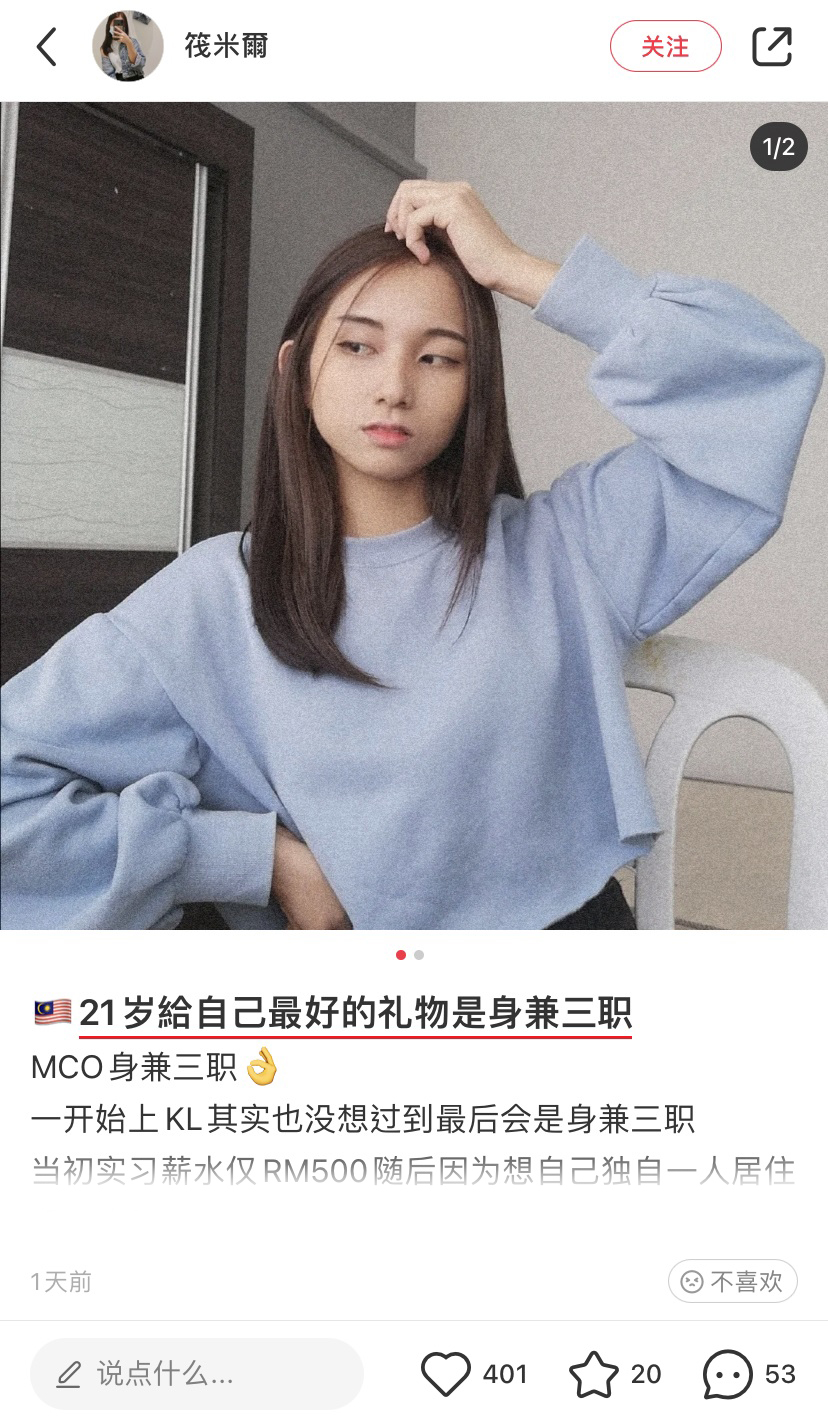
Task: Go back using the top-left arrow
Action: 47,46
